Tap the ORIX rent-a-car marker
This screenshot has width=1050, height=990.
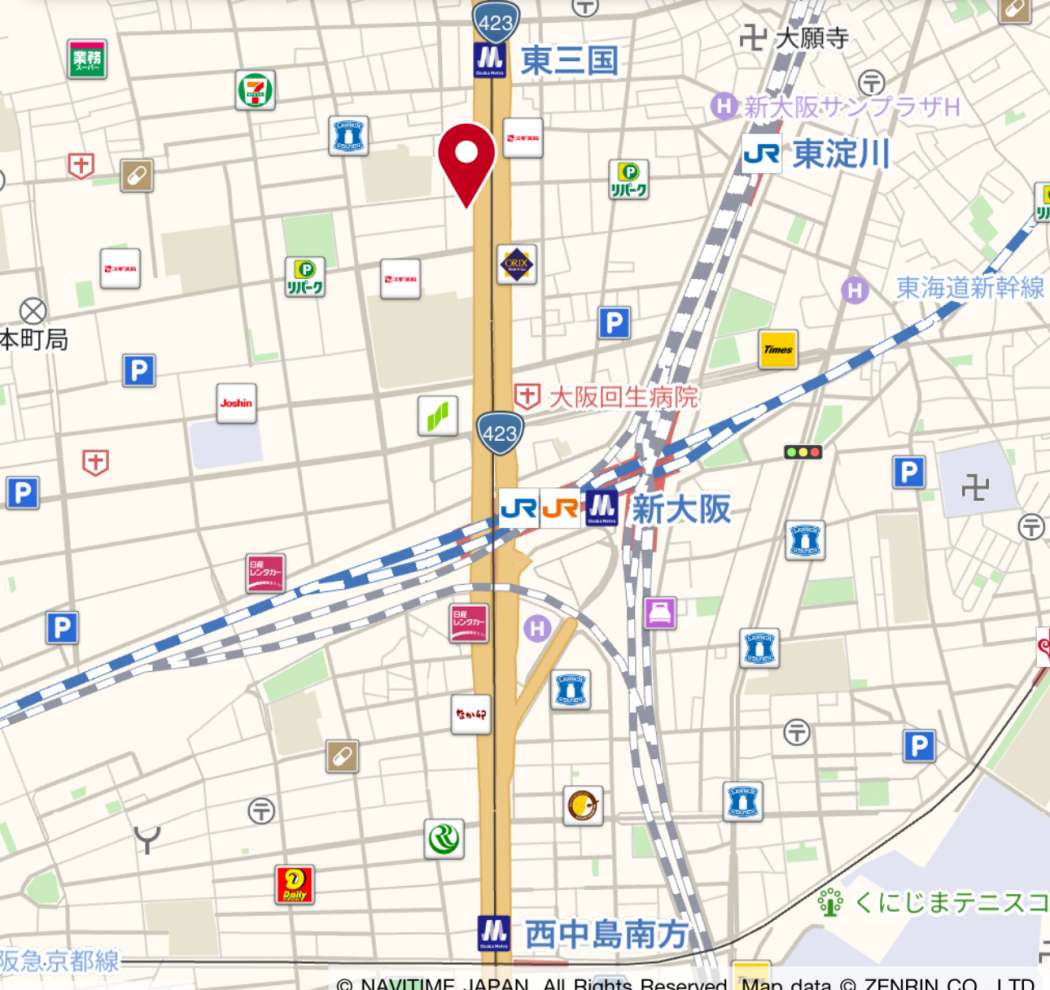coord(517,264)
